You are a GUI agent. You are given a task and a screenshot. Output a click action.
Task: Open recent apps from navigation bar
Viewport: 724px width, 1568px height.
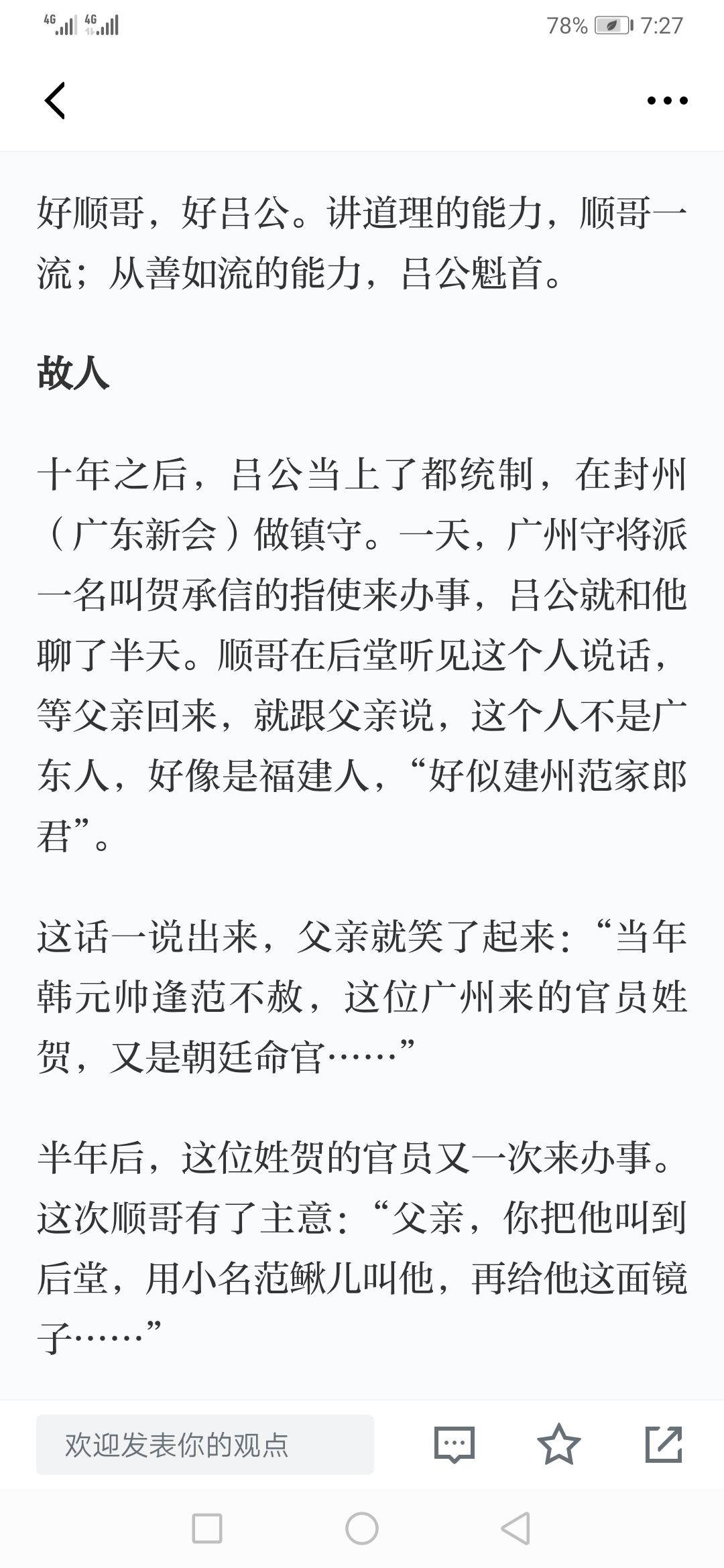pos(207,1528)
